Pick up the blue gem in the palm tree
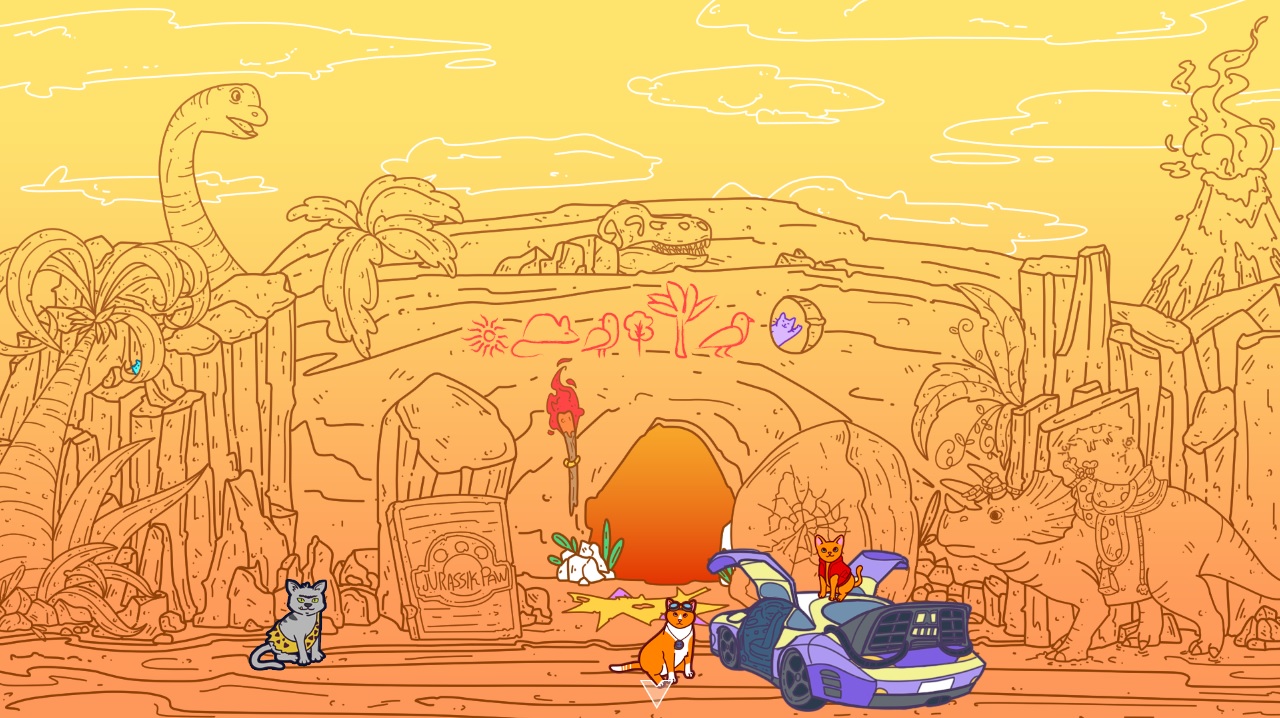This screenshot has height=718, width=1280. [136, 368]
